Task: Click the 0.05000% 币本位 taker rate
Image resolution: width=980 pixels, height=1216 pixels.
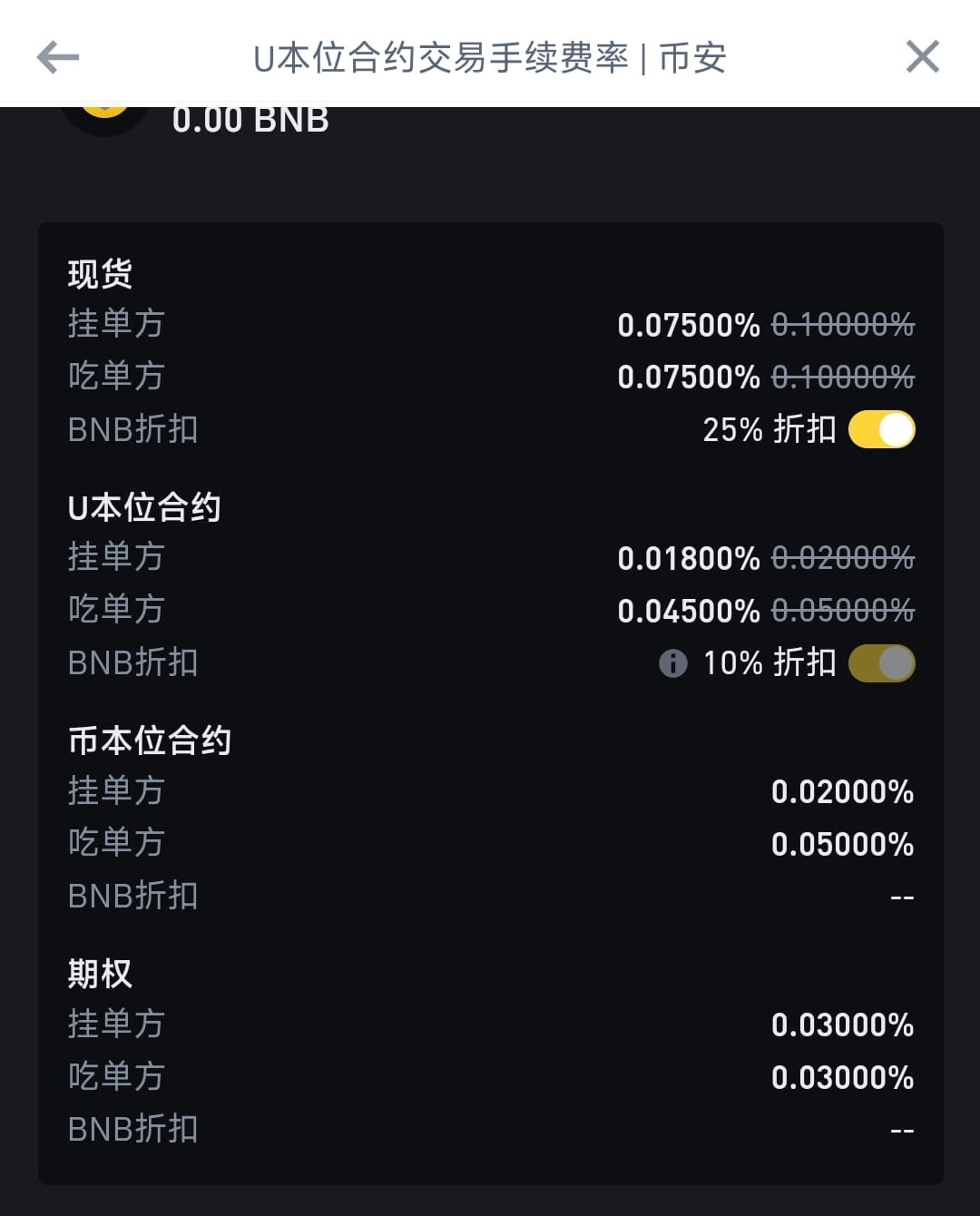Action: [x=841, y=843]
